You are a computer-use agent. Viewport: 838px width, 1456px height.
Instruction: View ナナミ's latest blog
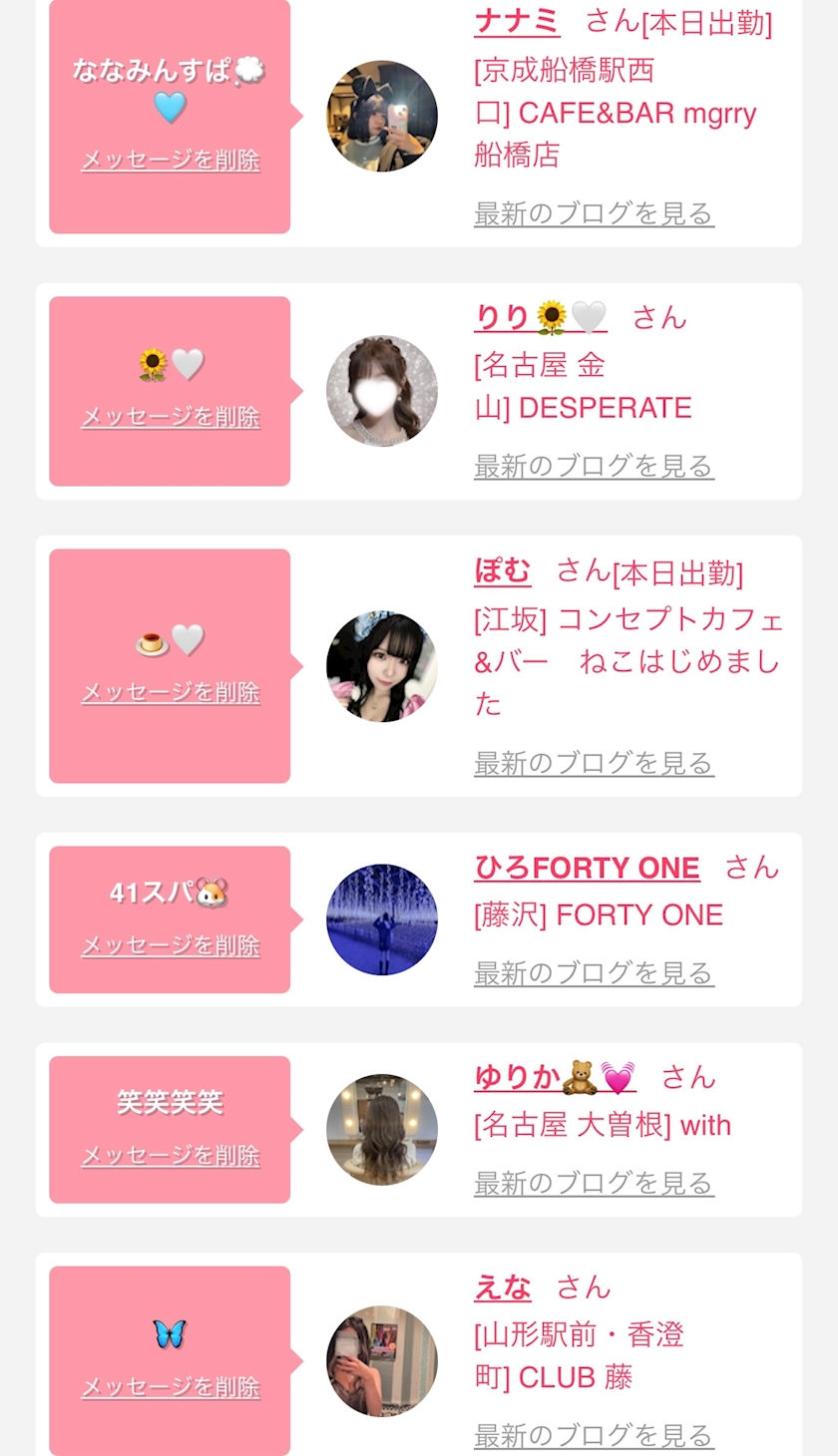[594, 213]
